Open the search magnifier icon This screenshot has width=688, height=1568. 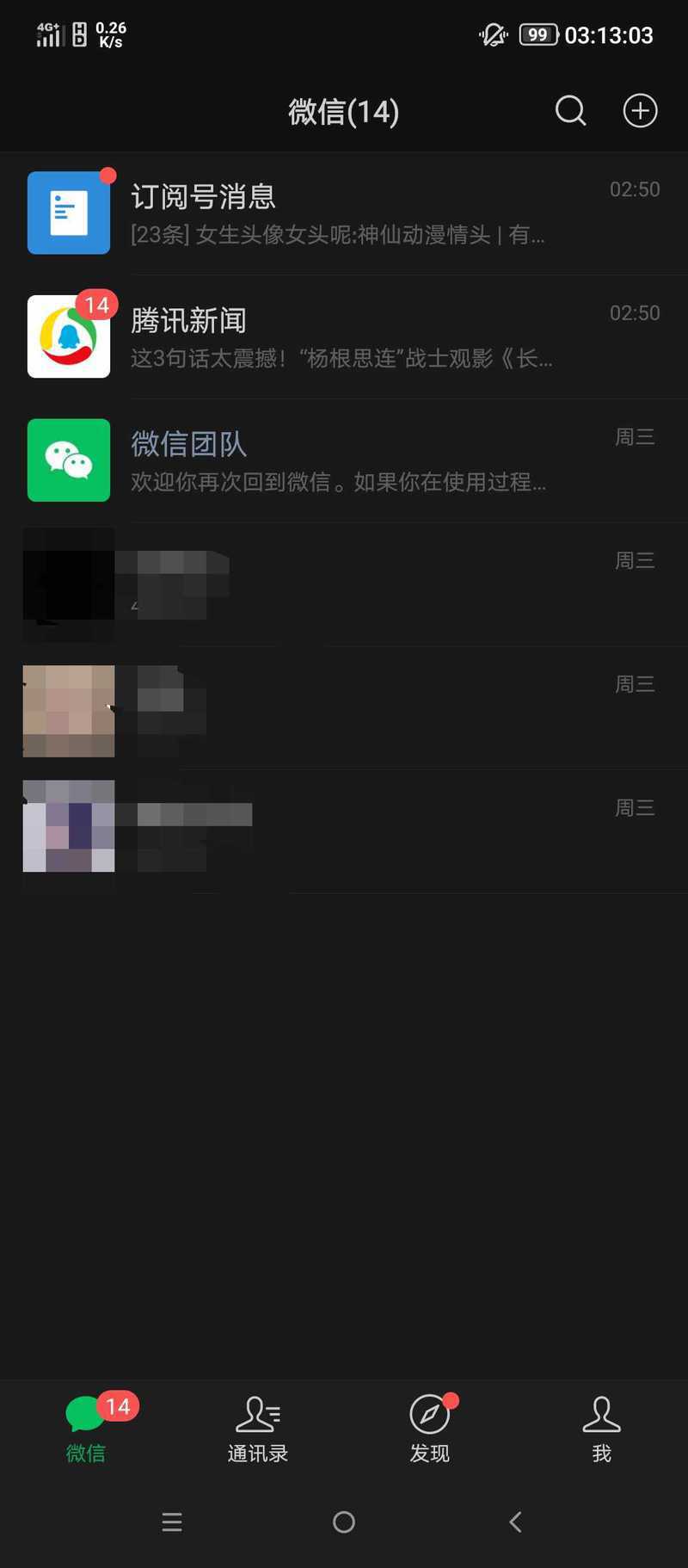click(570, 111)
